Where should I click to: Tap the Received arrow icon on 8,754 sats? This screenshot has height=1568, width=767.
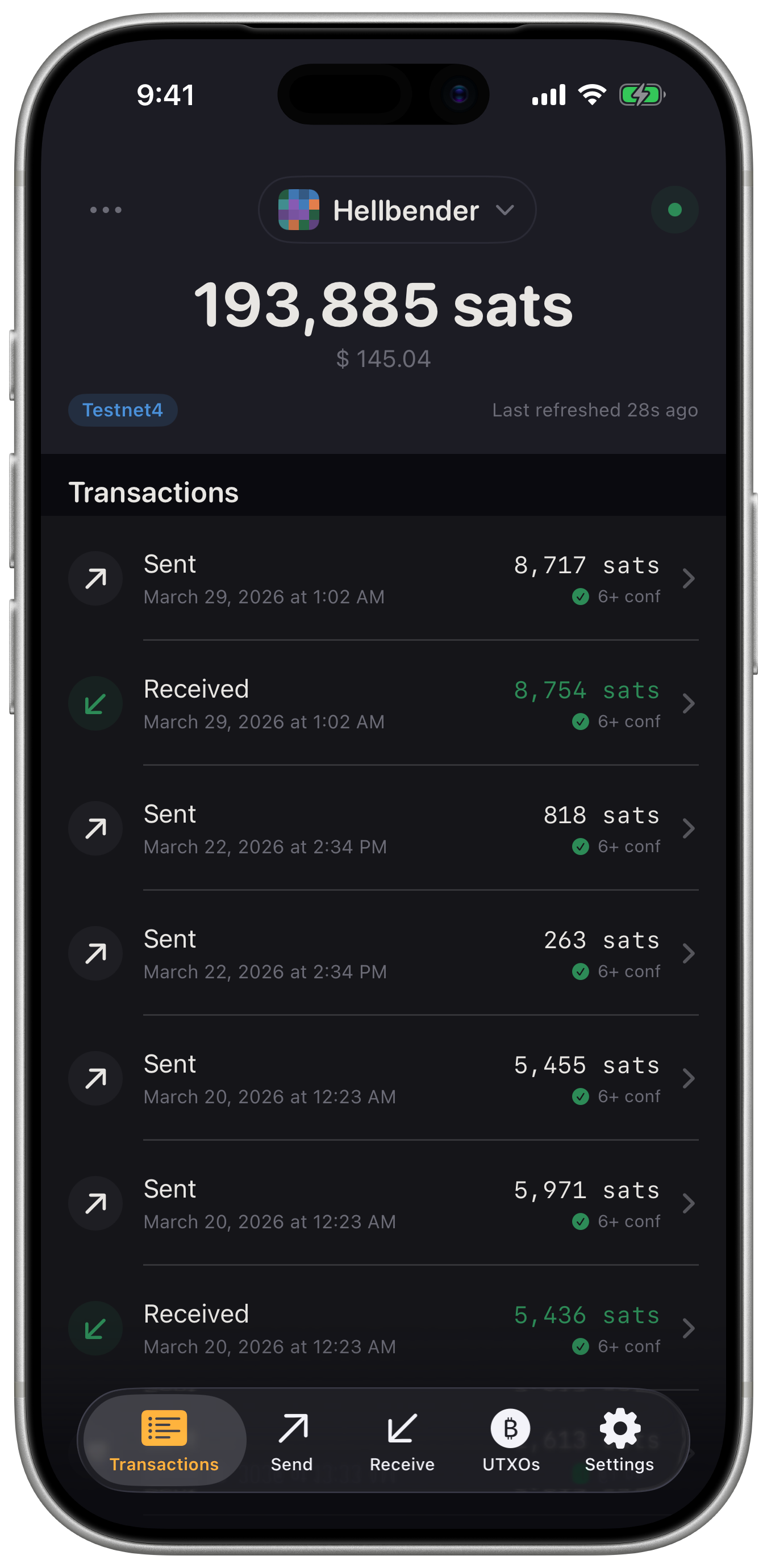pyautogui.click(x=95, y=703)
